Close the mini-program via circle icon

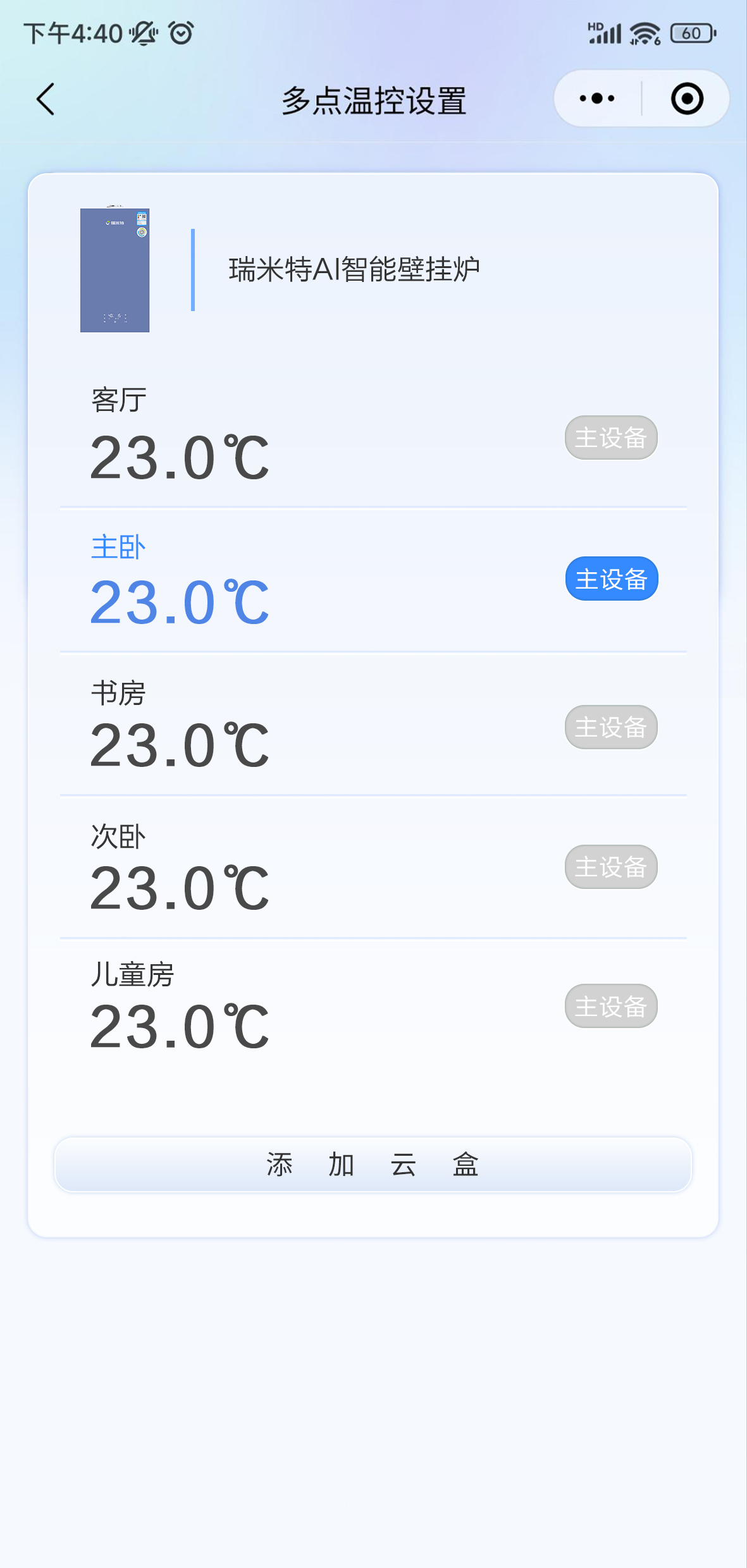tap(687, 99)
